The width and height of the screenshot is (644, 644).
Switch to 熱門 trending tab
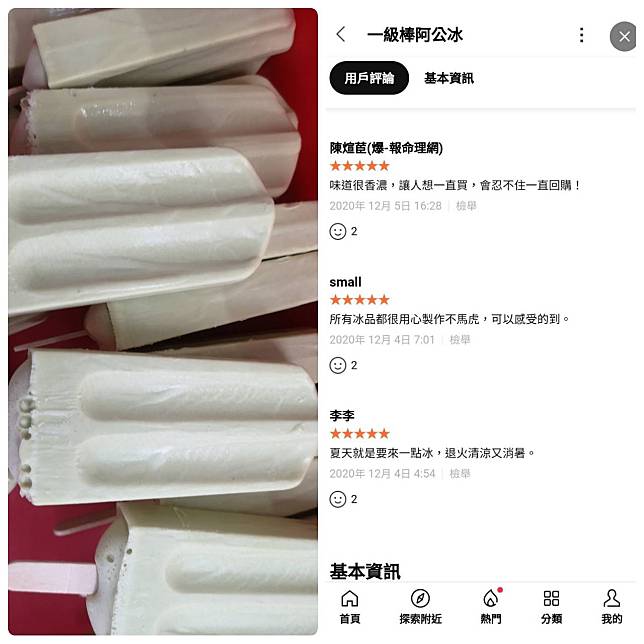pos(491,606)
